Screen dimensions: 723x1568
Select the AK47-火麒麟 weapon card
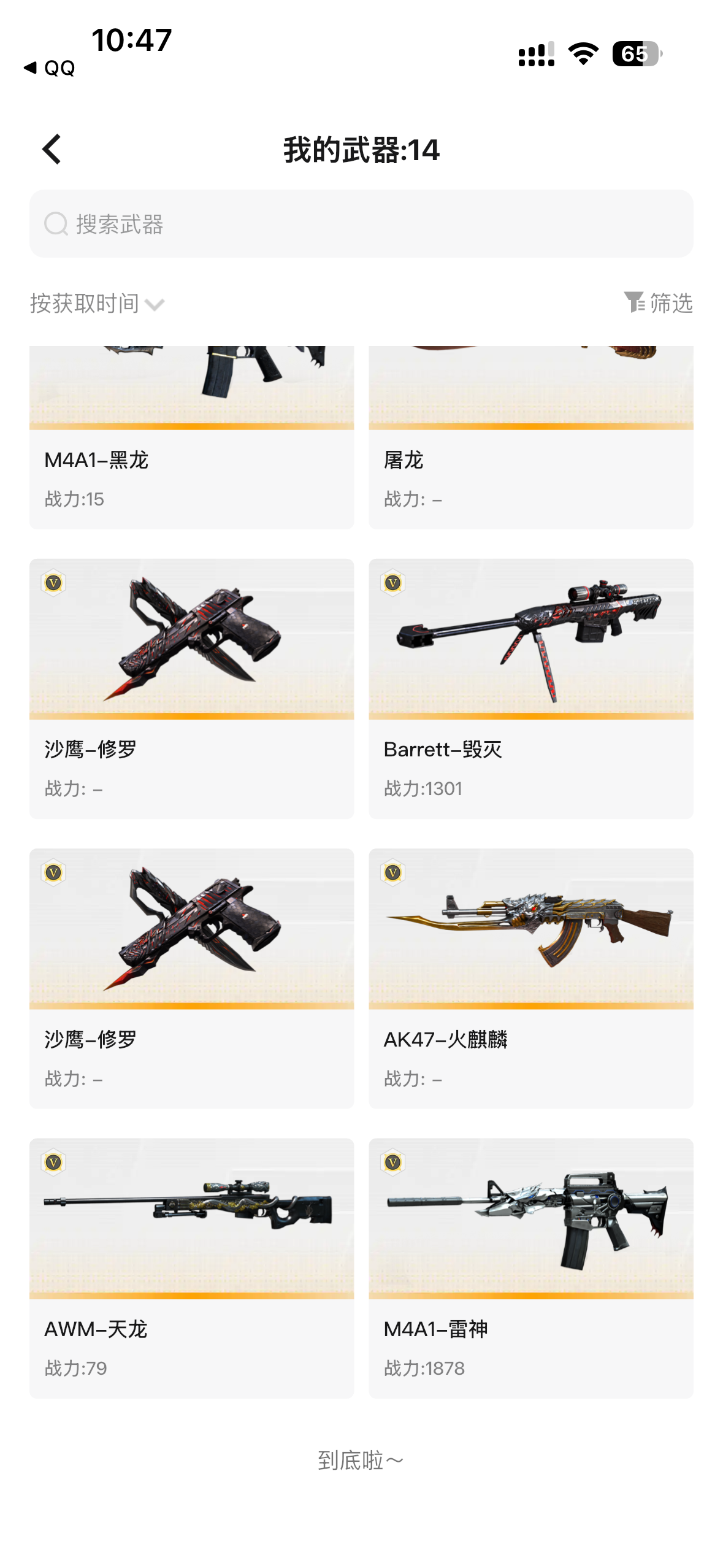point(531,978)
